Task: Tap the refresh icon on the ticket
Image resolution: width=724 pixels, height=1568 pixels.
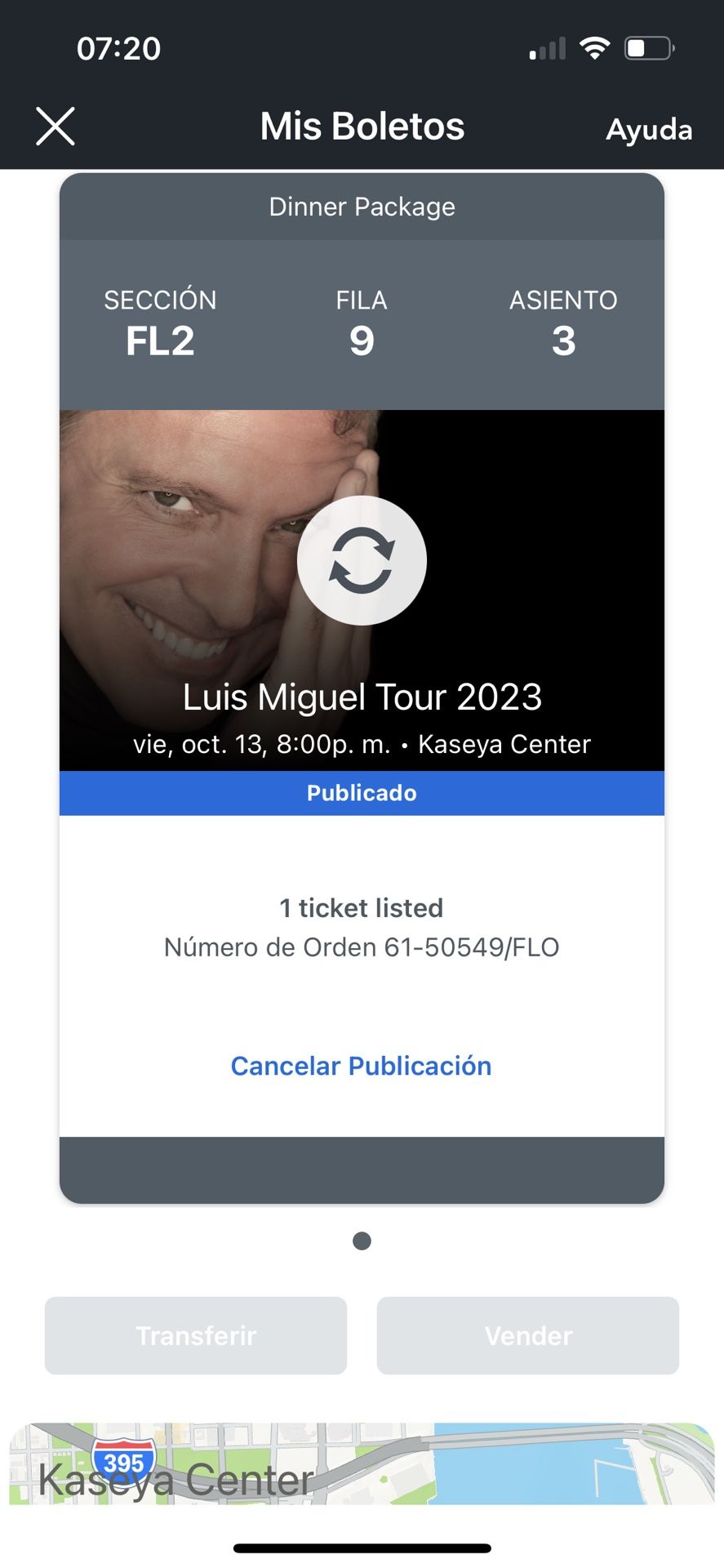Action: point(362,560)
